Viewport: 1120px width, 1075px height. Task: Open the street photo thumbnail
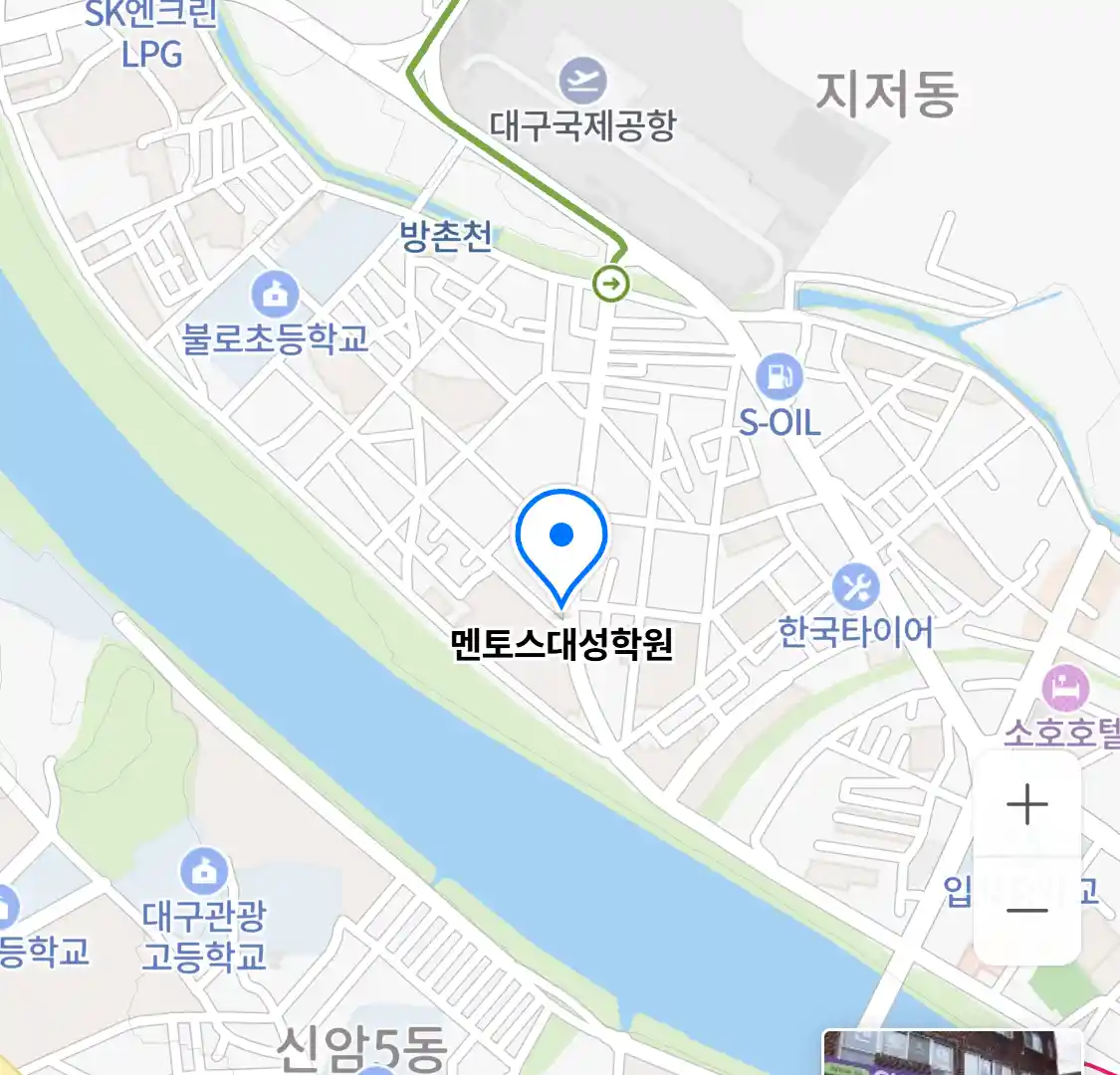click(952, 1053)
